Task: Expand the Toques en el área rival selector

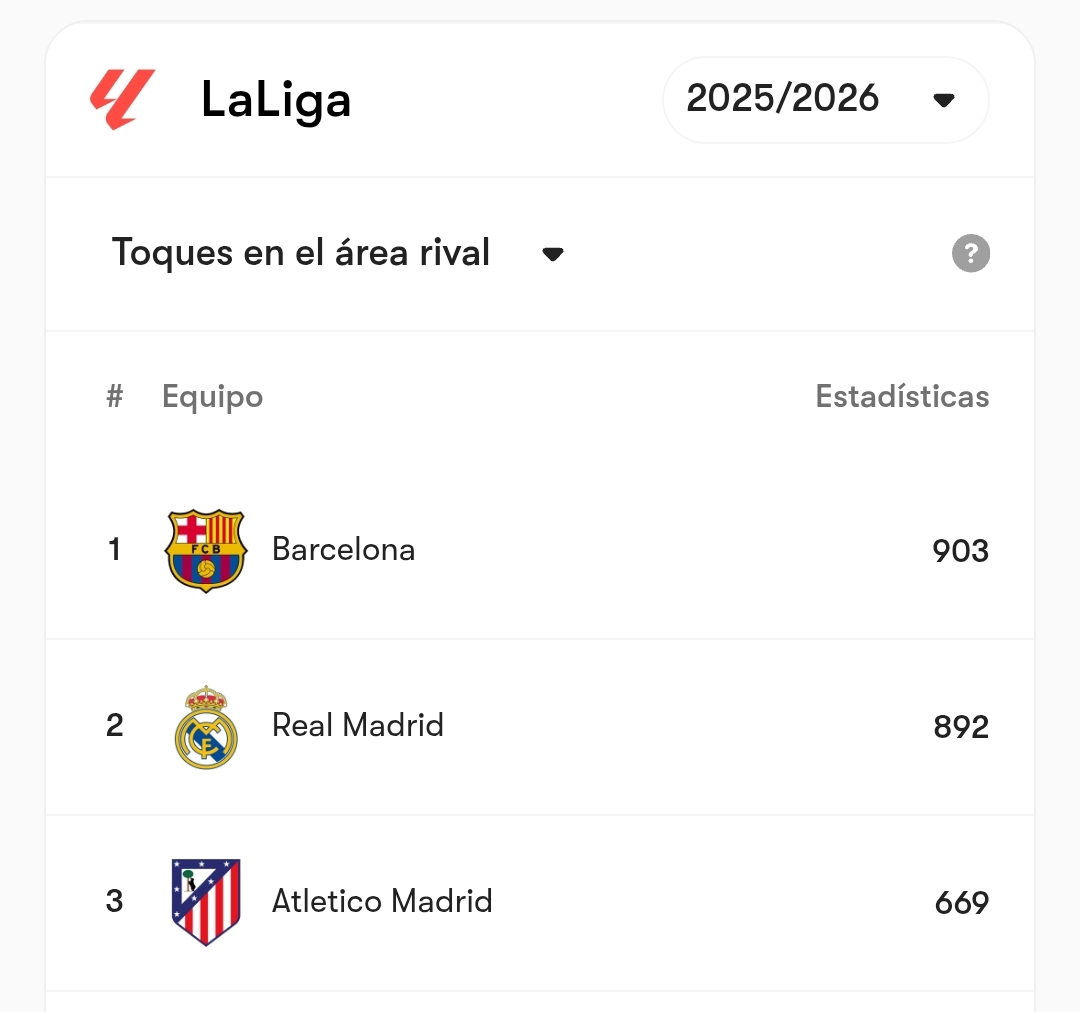Action: [338, 254]
